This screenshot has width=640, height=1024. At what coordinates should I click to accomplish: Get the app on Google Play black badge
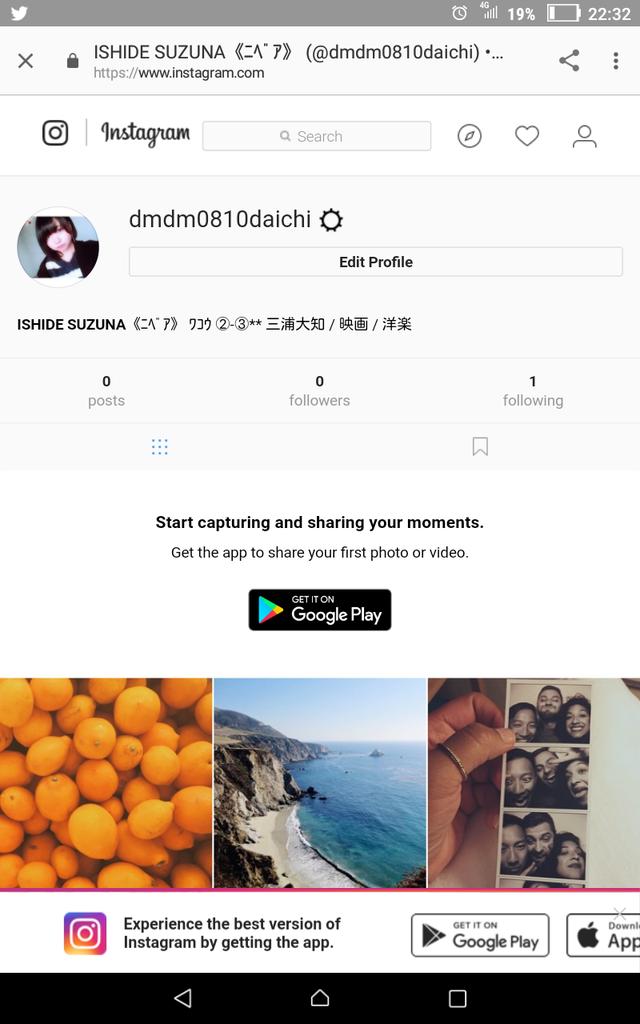point(319,610)
